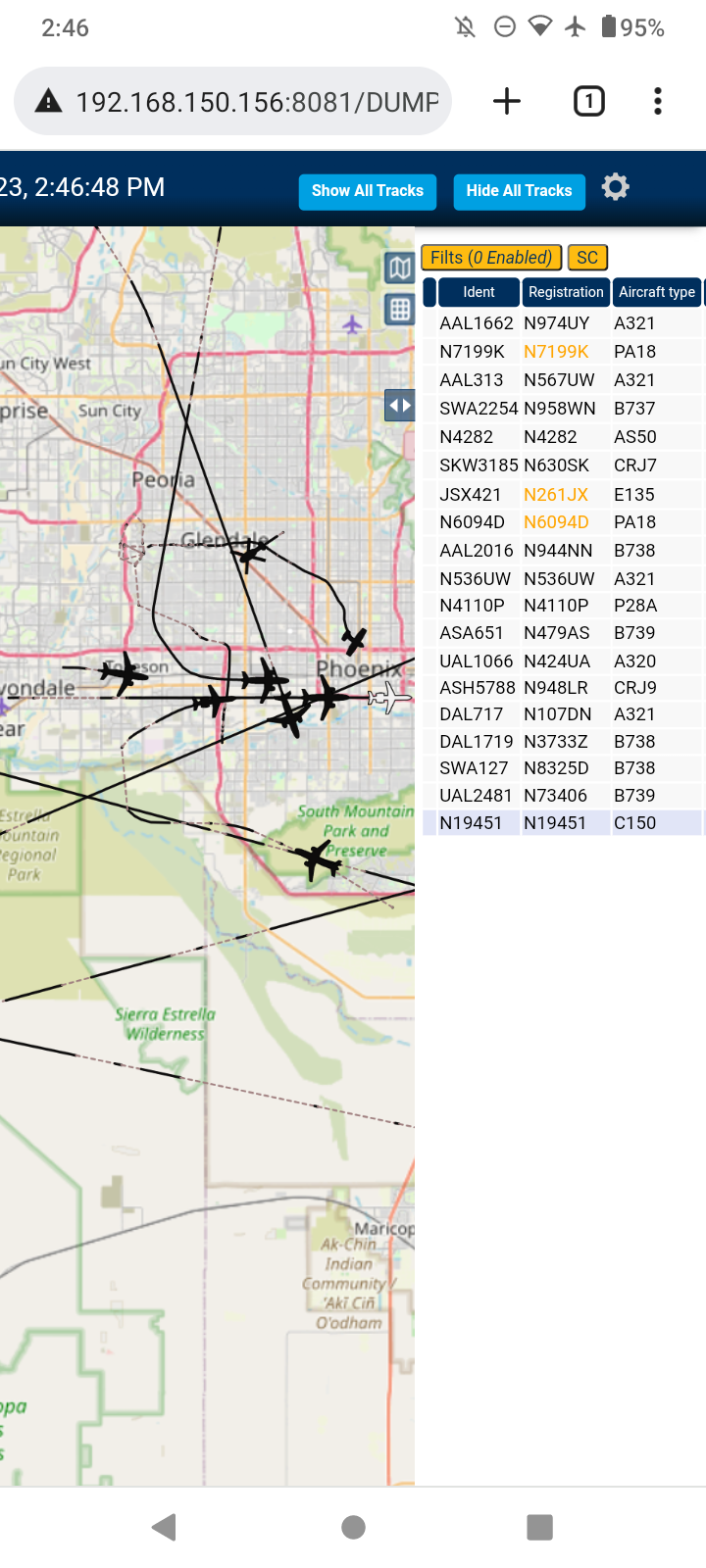Hide all aircraft tracks
Image resolution: width=706 pixels, height=1568 pixels.
pos(519,191)
